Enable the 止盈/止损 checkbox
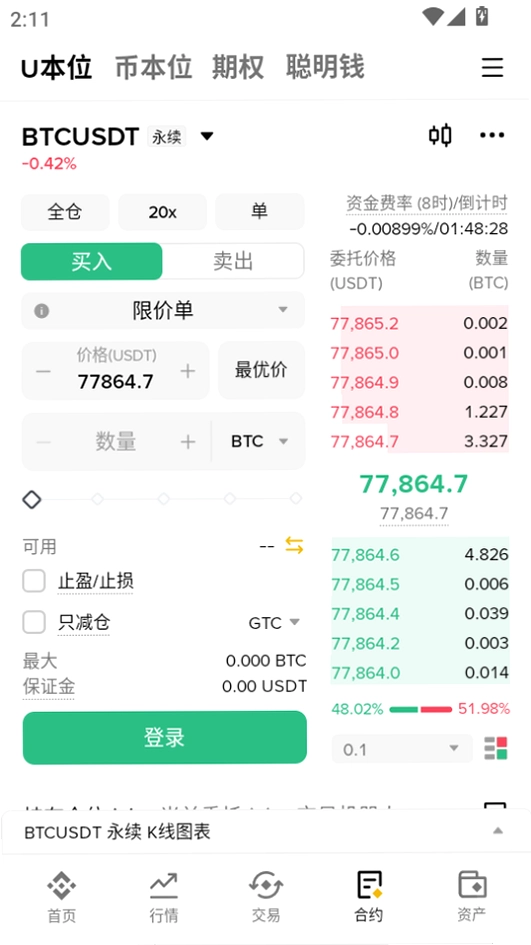The image size is (531, 945). pyautogui.click(x=34, y=582)
